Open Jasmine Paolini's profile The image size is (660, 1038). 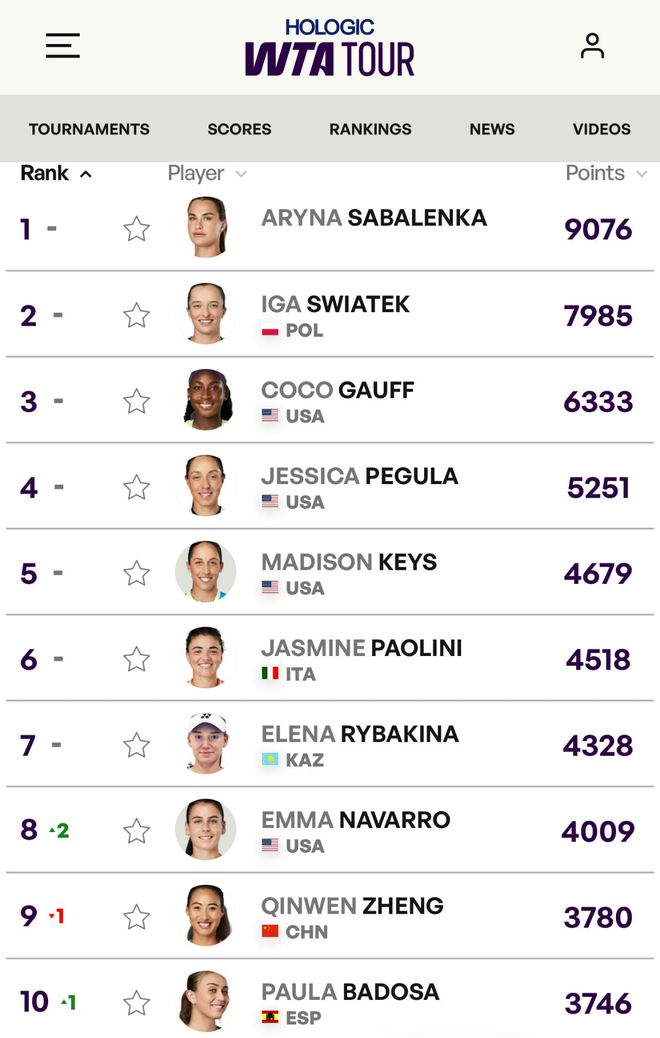pyautogui.click(x=361, y=648)
